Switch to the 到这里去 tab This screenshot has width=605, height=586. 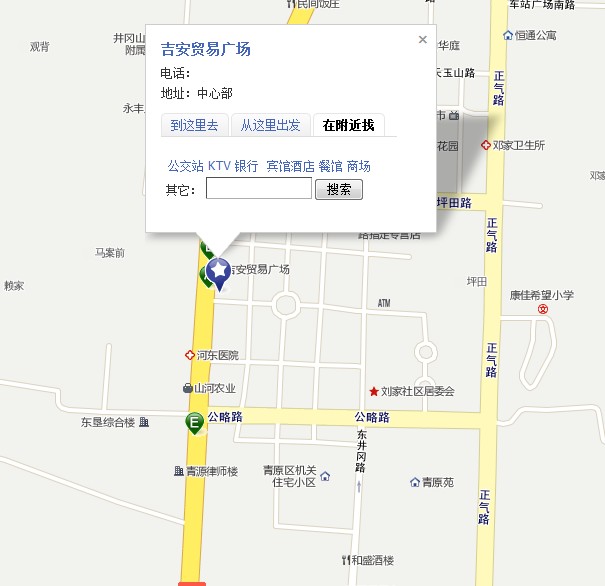coord(194,125)
